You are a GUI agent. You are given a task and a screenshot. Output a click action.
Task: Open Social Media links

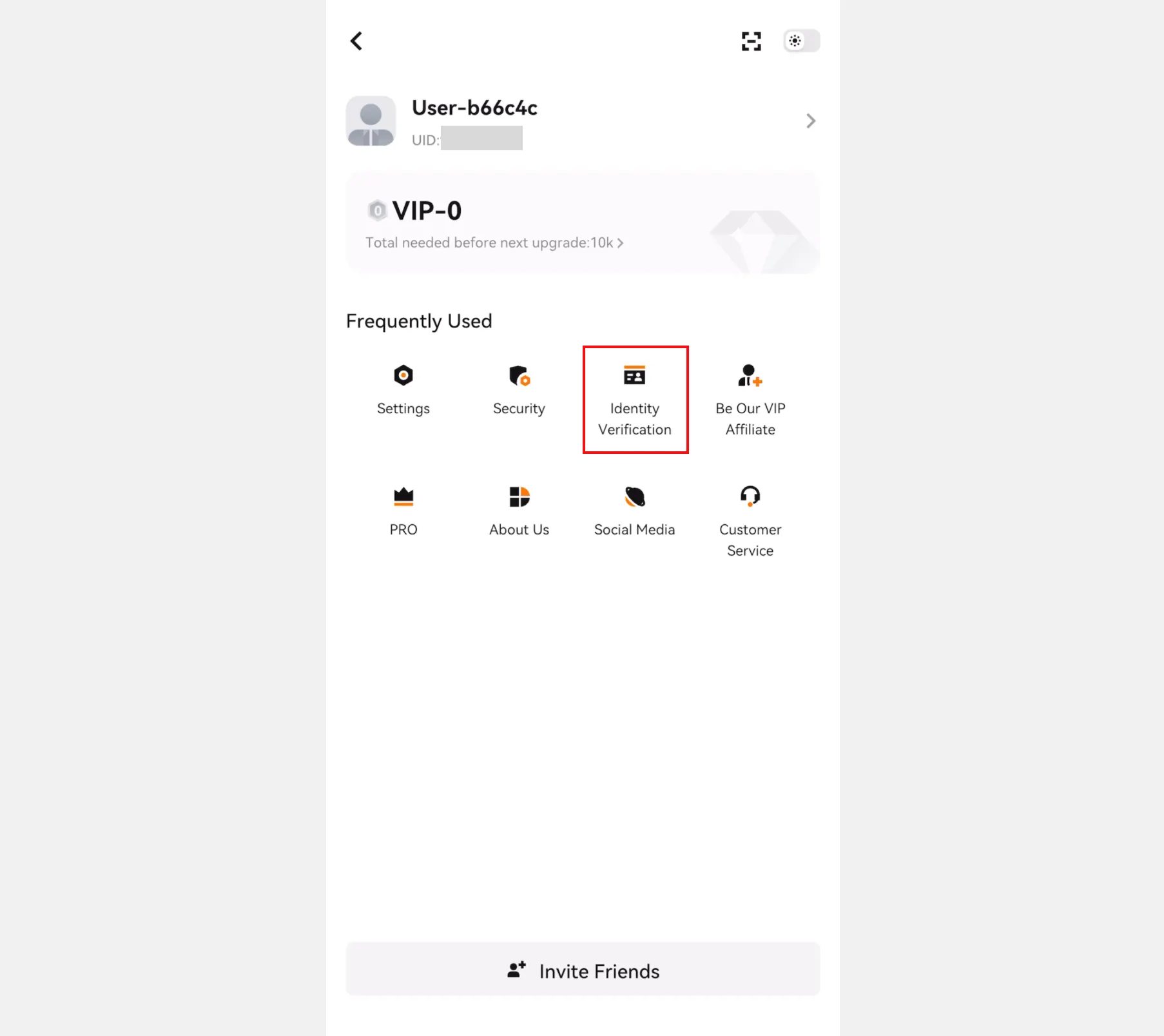point(634,511)
